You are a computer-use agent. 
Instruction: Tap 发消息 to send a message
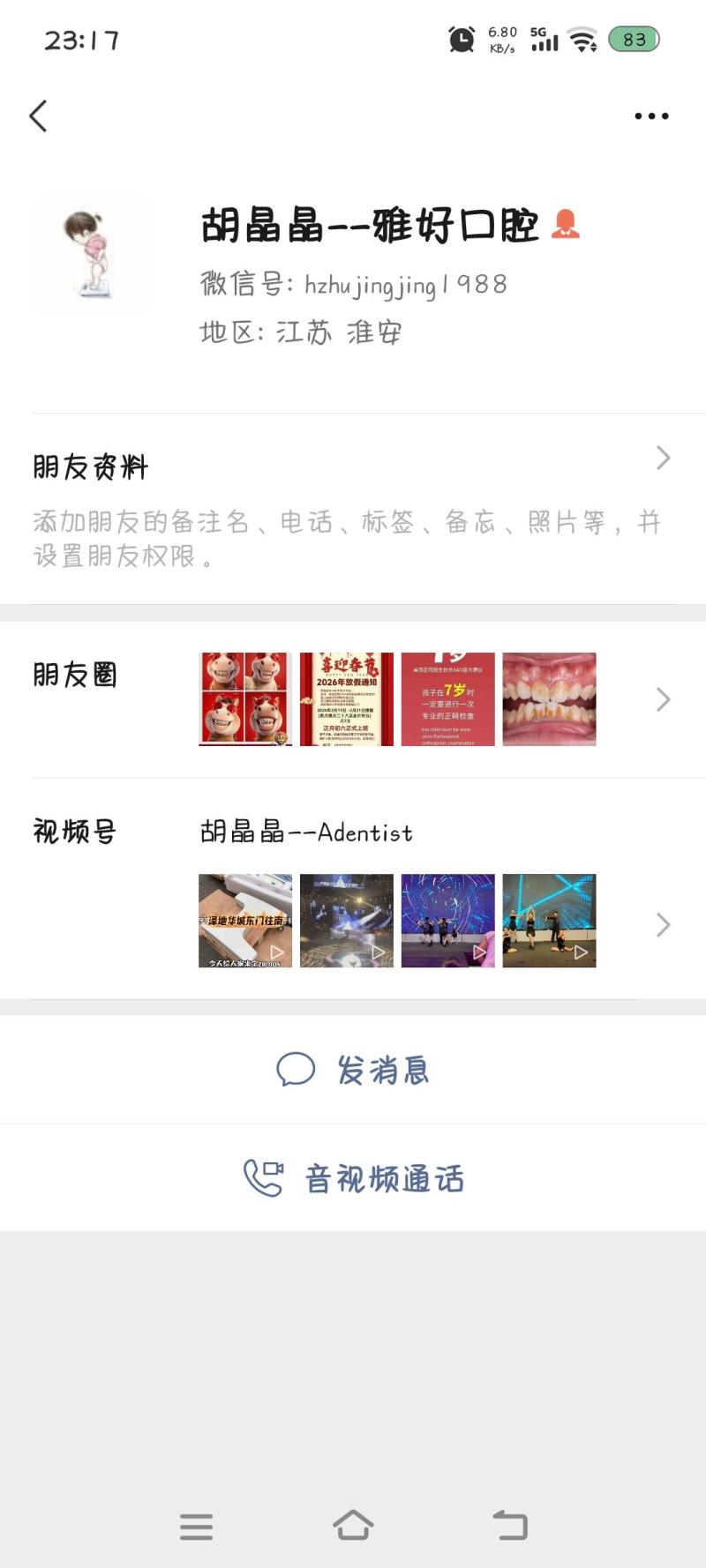point(353,1070)
